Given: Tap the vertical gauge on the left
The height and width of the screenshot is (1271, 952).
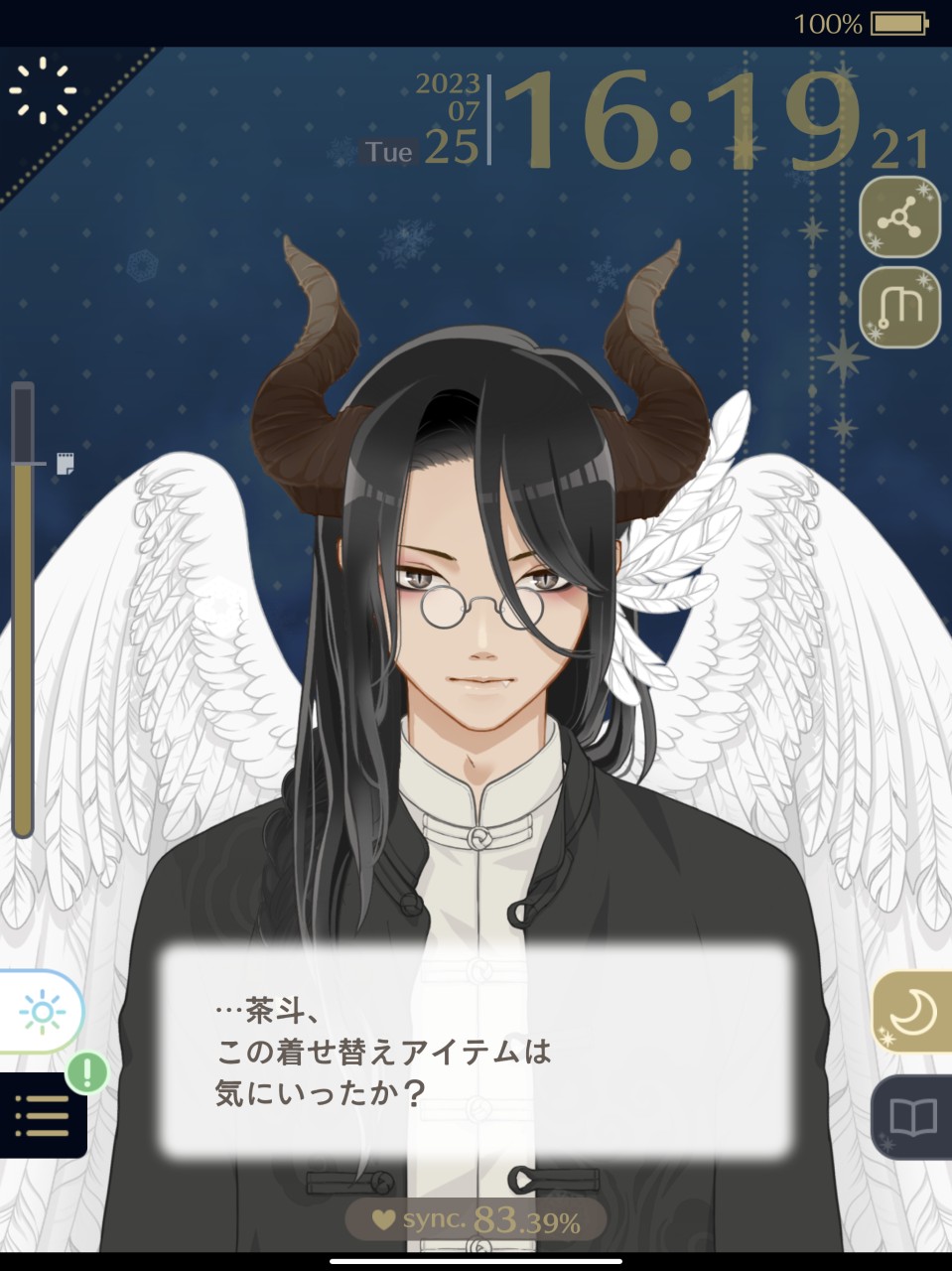Looking at the screenshot, I should coord(23,611).
